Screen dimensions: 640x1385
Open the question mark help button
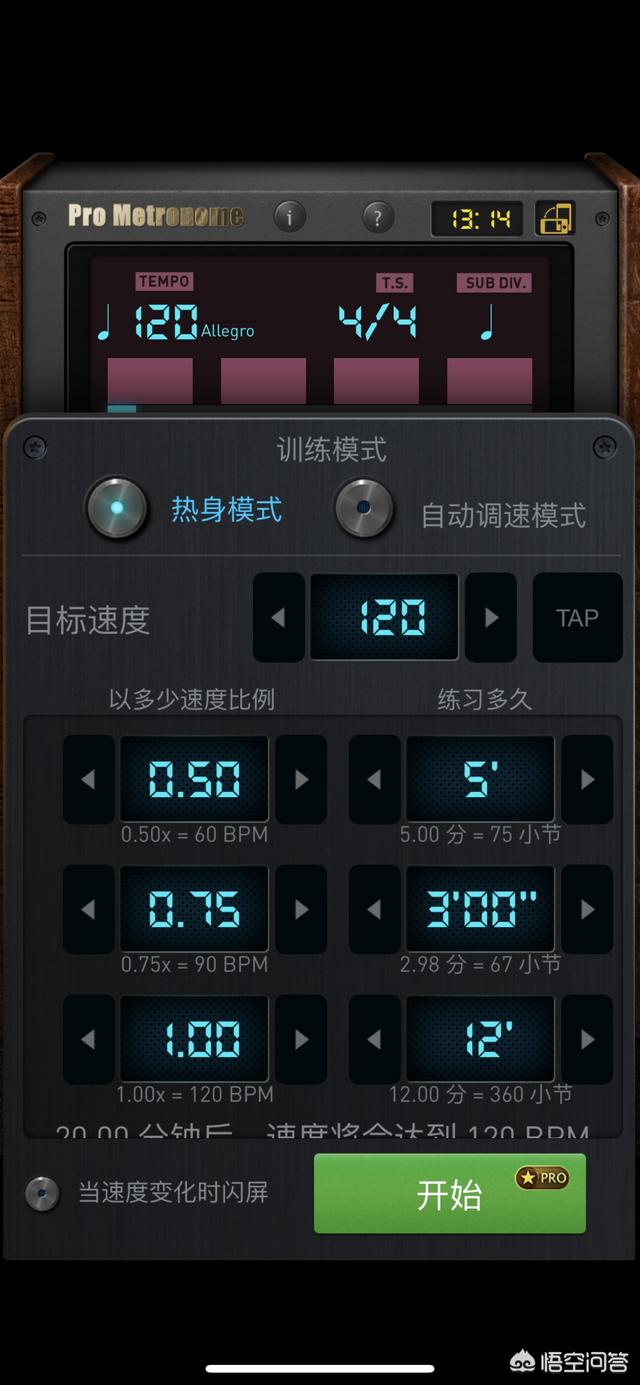click(x=377, y=216)
